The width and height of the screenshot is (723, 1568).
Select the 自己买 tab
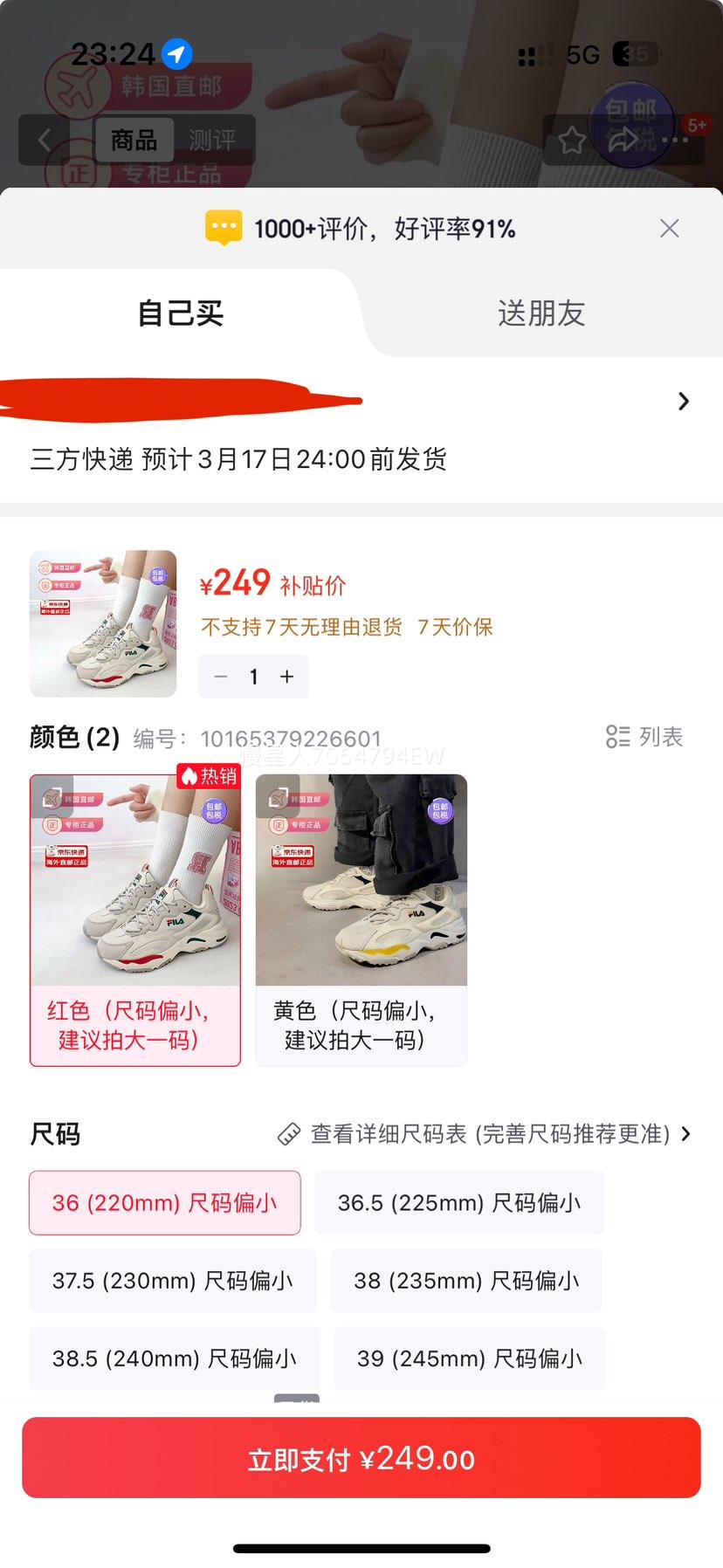181,313
